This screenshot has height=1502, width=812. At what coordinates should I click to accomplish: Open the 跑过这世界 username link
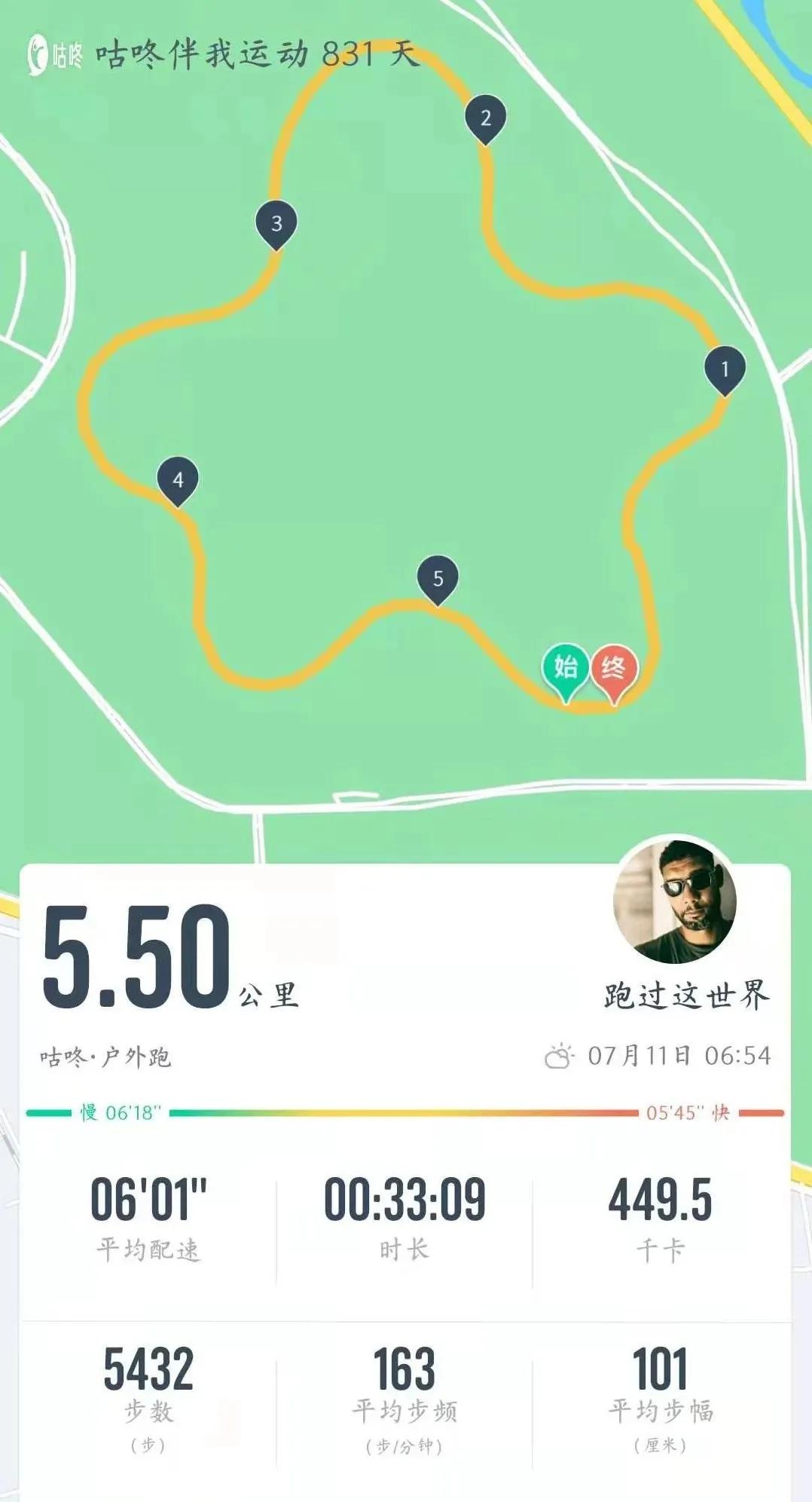(x=683, y=996)
